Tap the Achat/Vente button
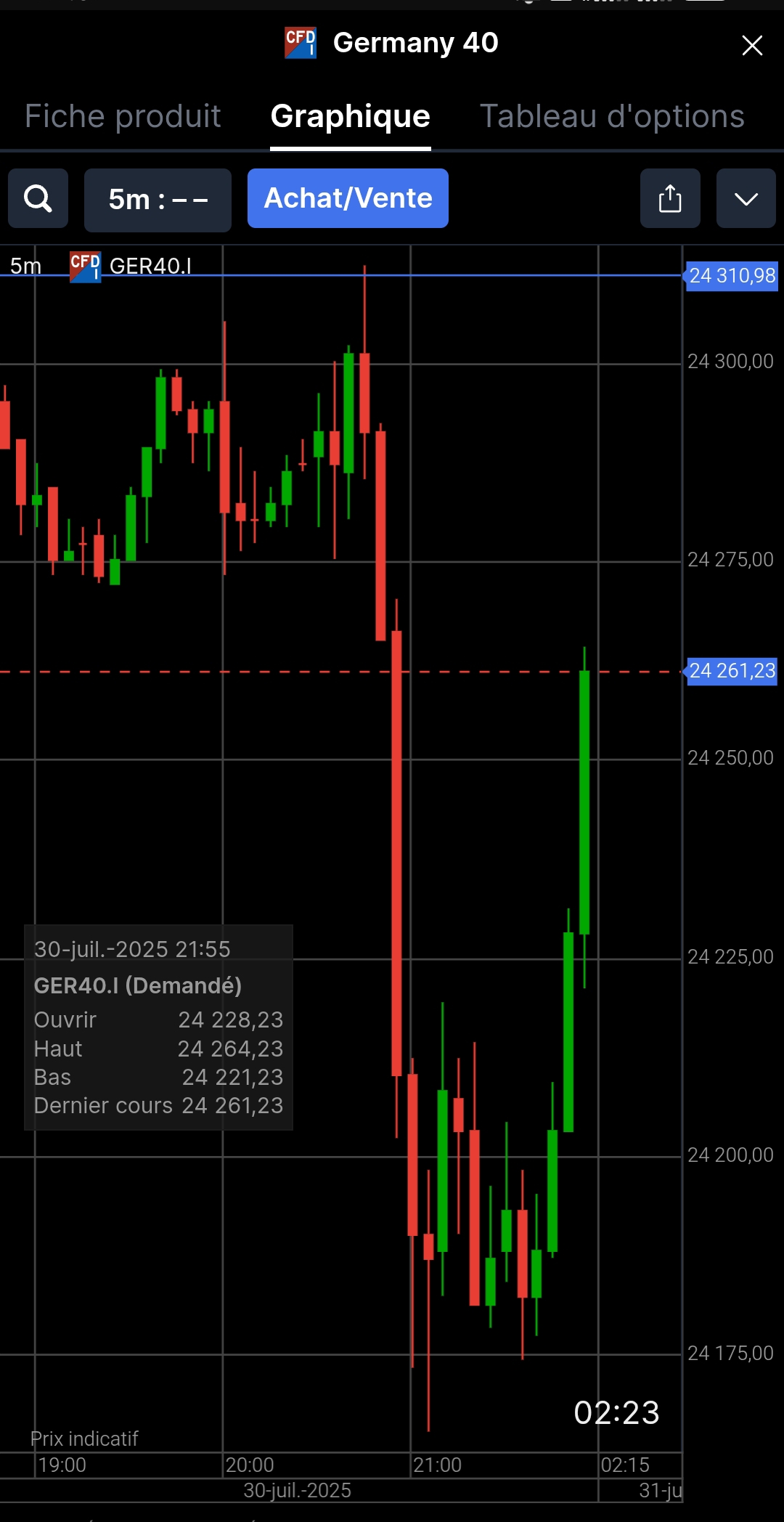The width and height of the screenshot is (784, 1522). 348,198
